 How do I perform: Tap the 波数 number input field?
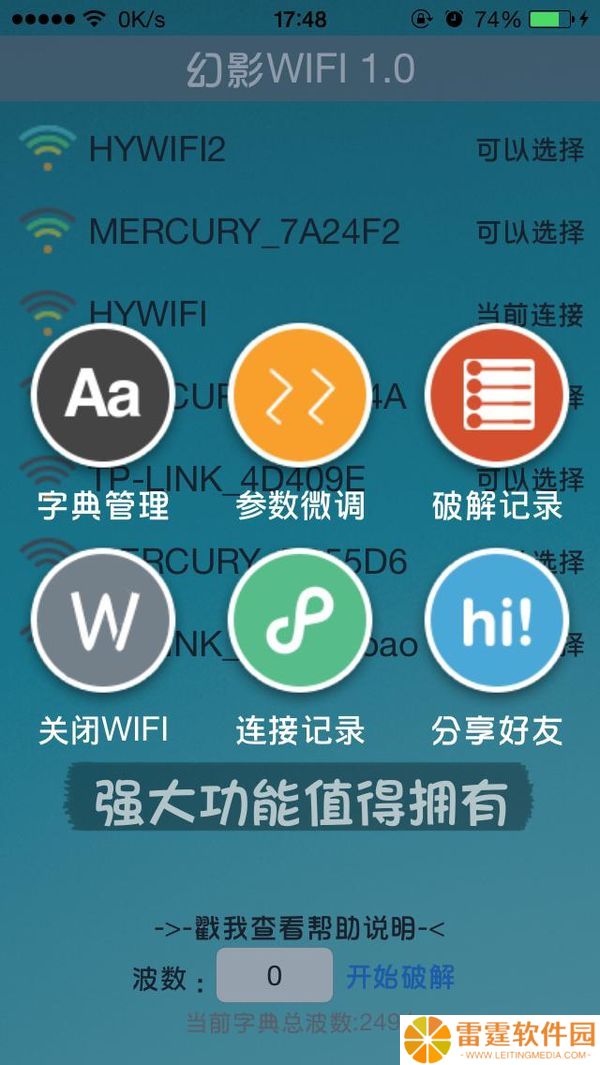point(275,975)
